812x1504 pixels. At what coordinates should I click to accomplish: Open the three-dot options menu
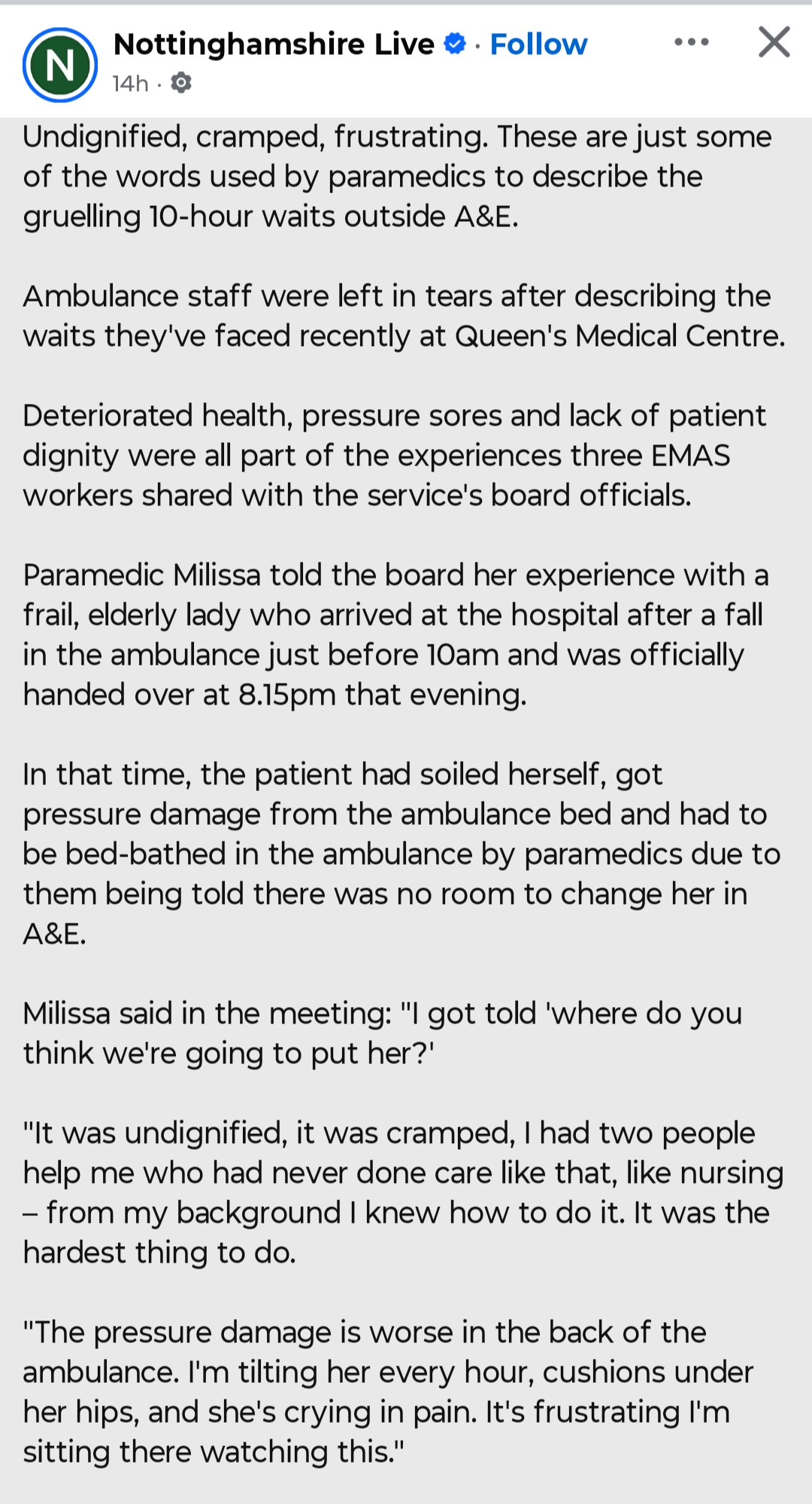(x=691, y=42)
